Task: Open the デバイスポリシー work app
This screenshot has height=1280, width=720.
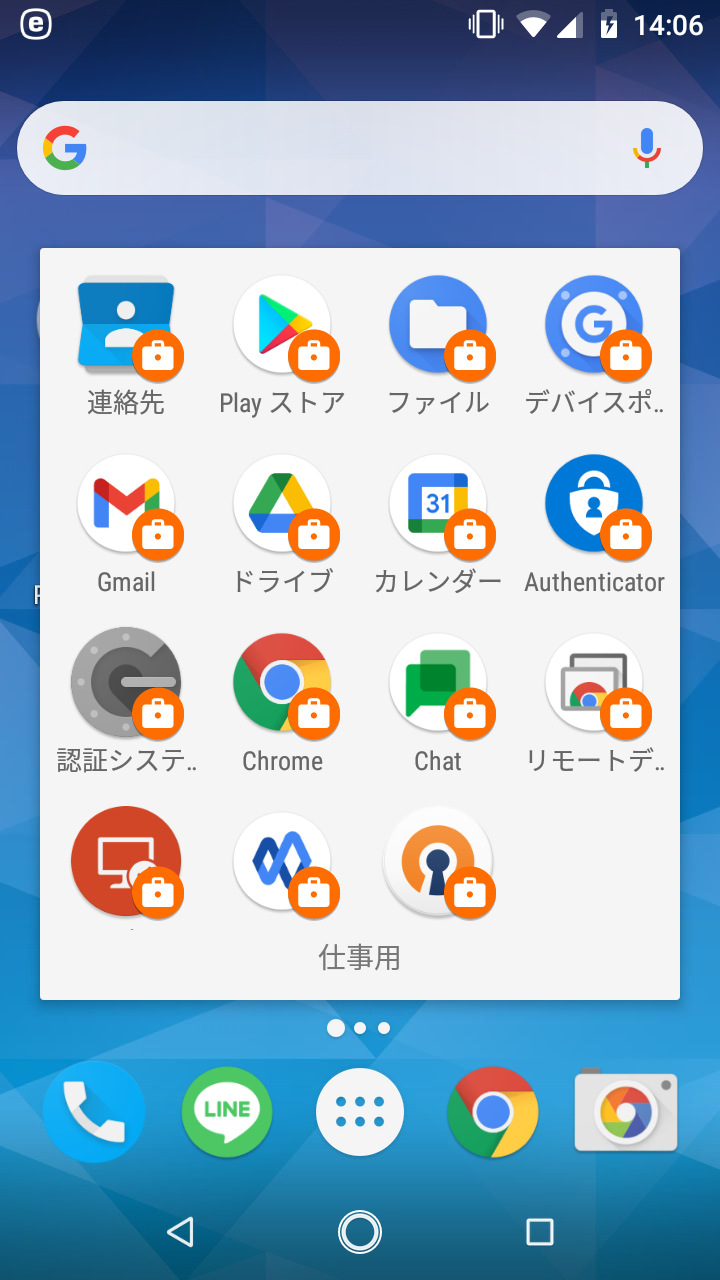Action: [594, 325]
